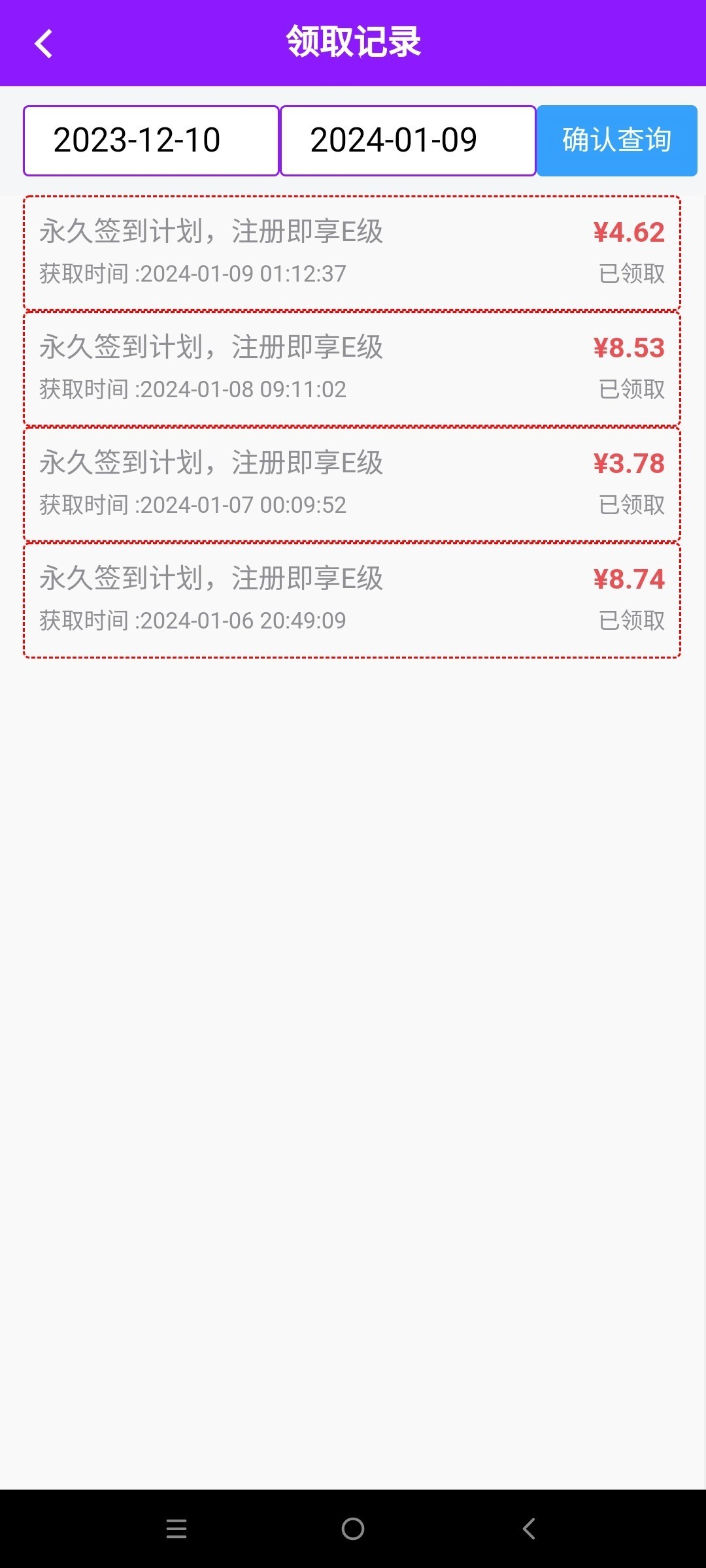Open the end date field 2024-01-09

[408, 140]
